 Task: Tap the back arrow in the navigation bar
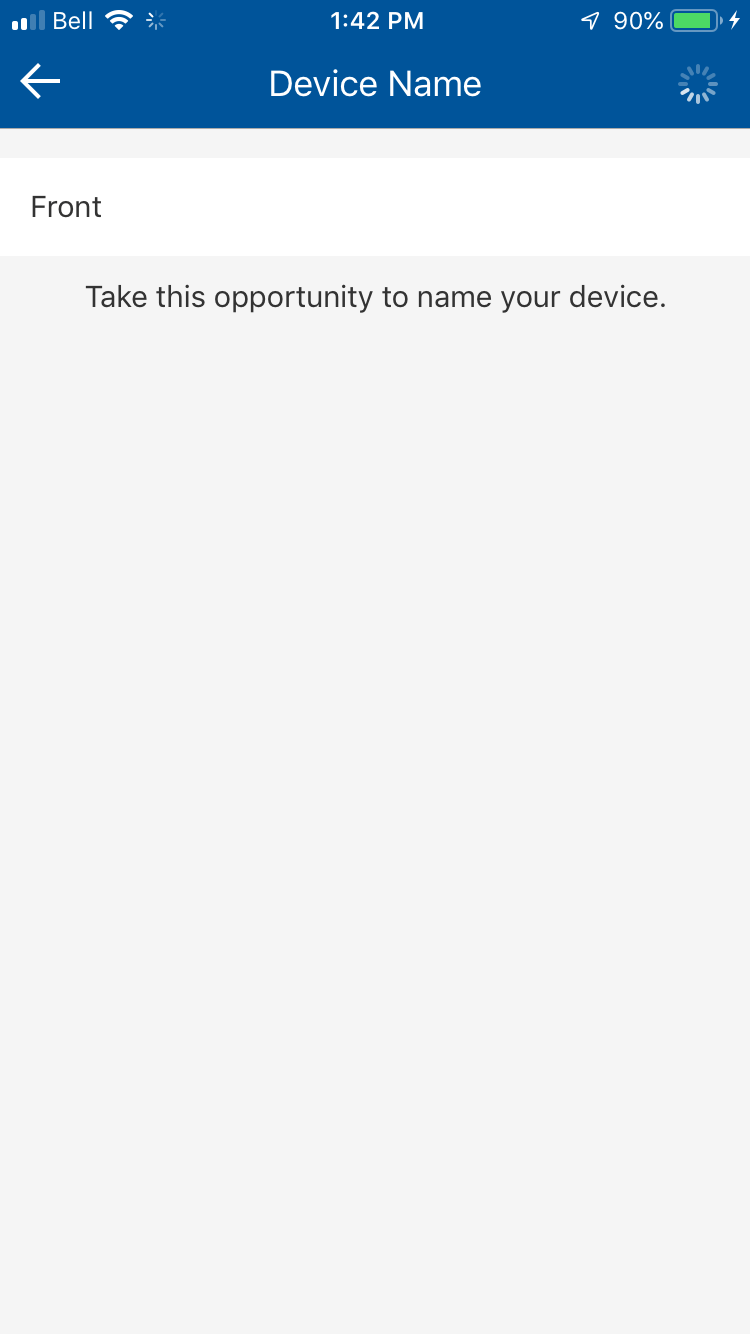tap(39, 81)
